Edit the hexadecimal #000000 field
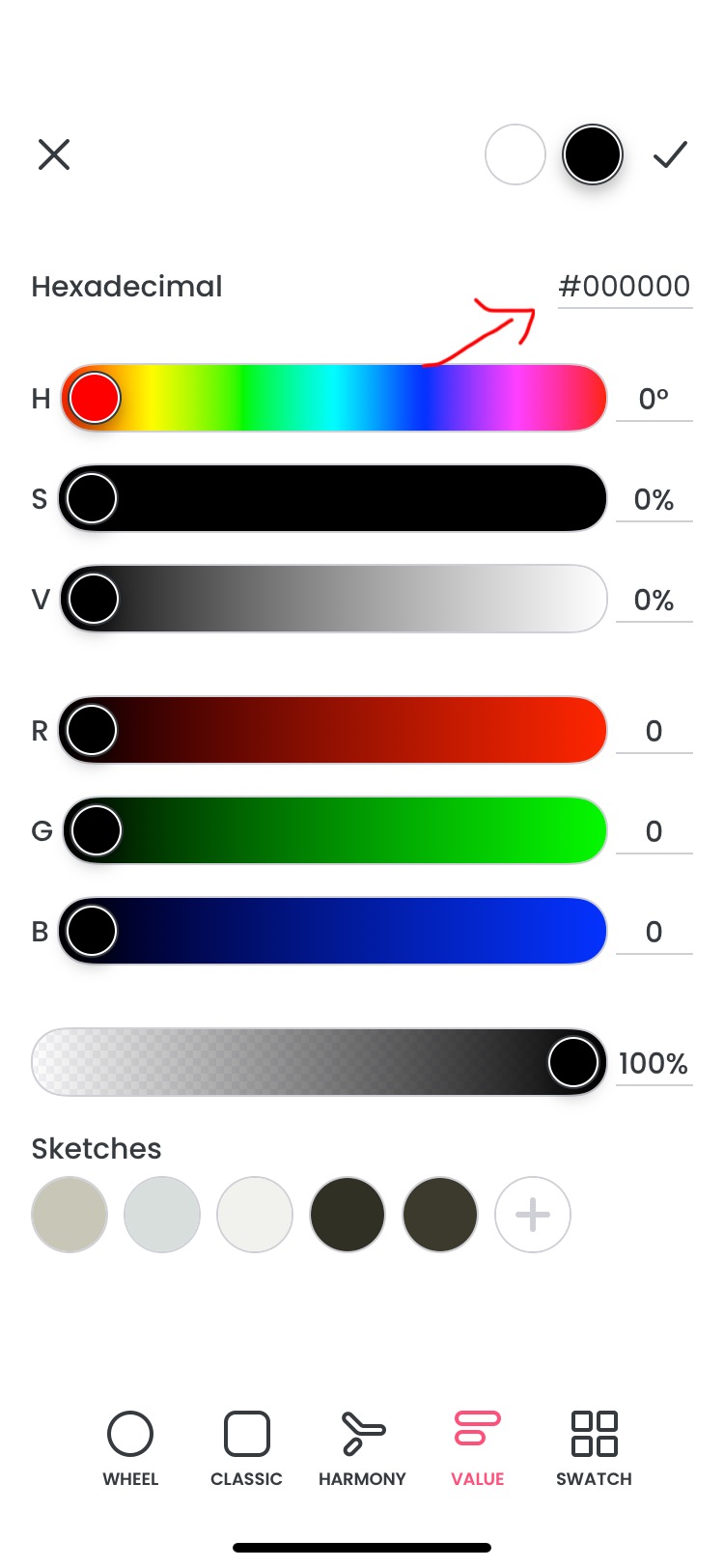 (x=625, y=287)
